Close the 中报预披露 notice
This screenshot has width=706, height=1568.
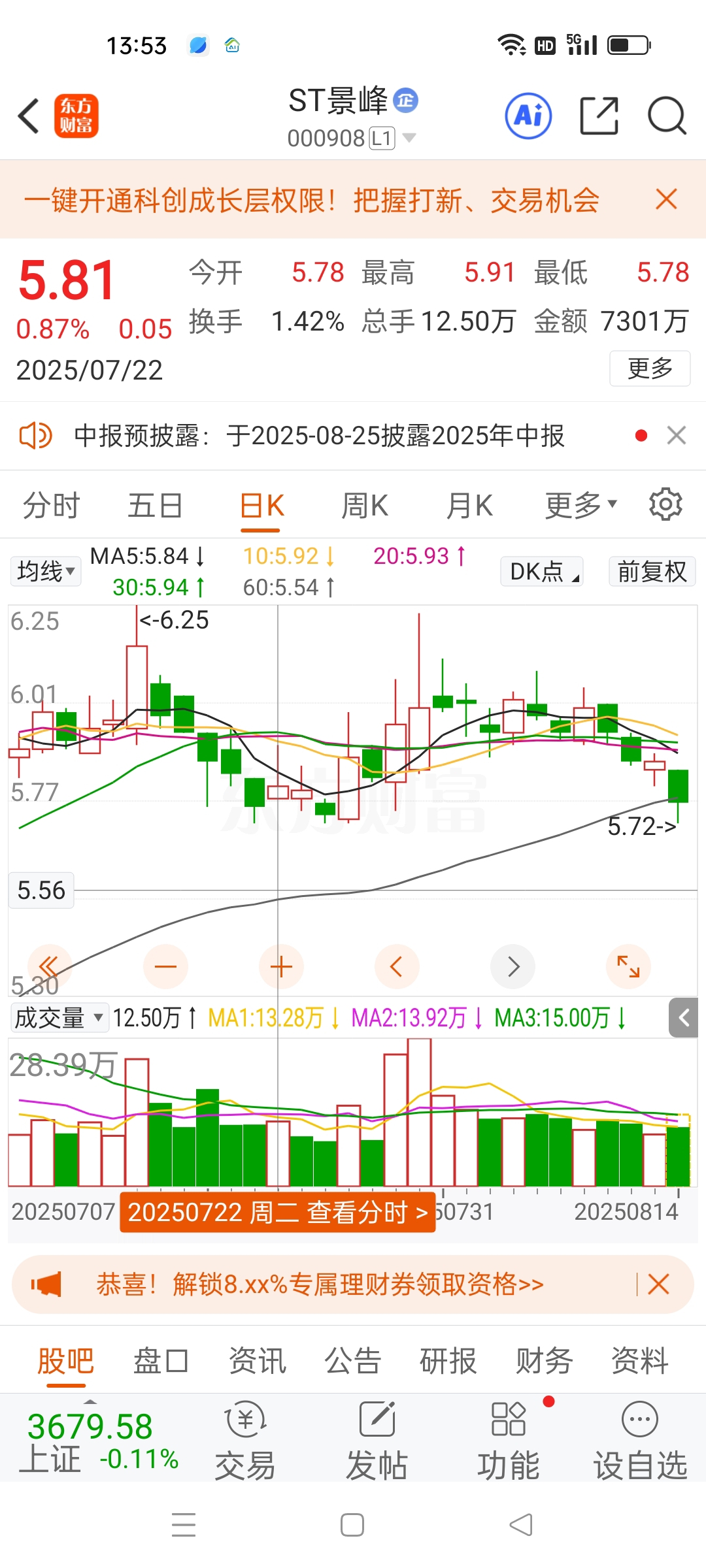coord(677,435)
